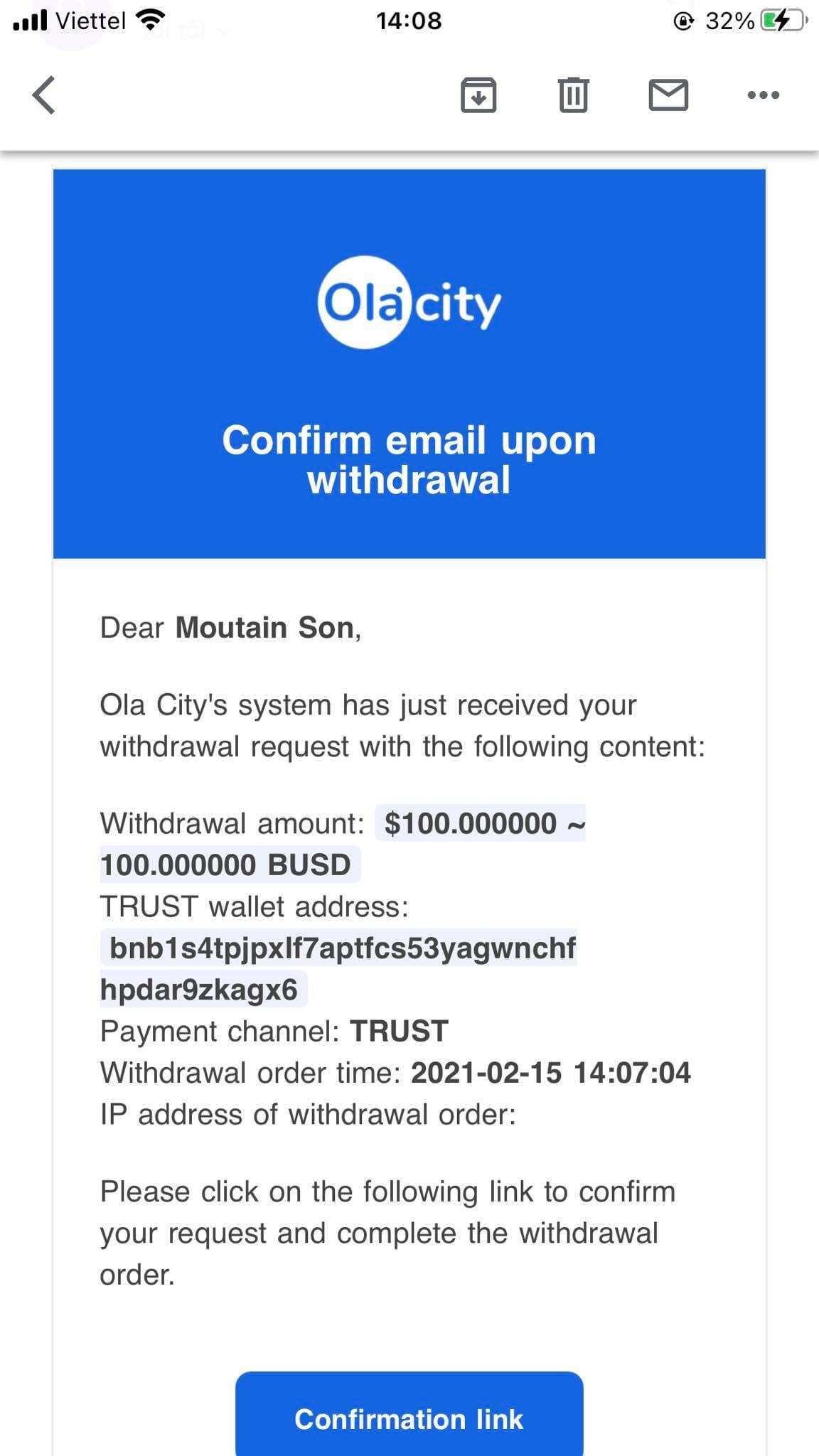Archive this email
Viewport: 819px width, 1456px height.
pos(478,95)
